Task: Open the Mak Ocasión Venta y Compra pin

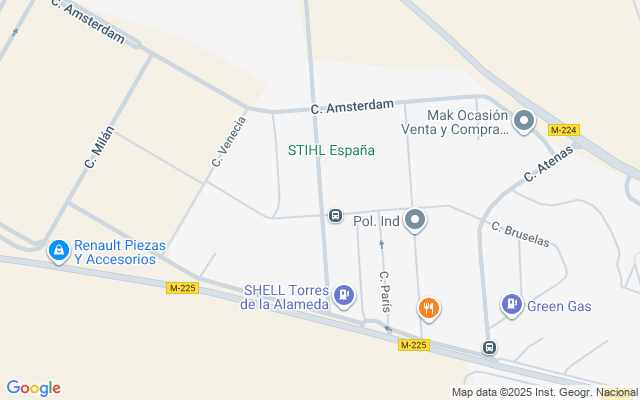Action: point(524,122)
